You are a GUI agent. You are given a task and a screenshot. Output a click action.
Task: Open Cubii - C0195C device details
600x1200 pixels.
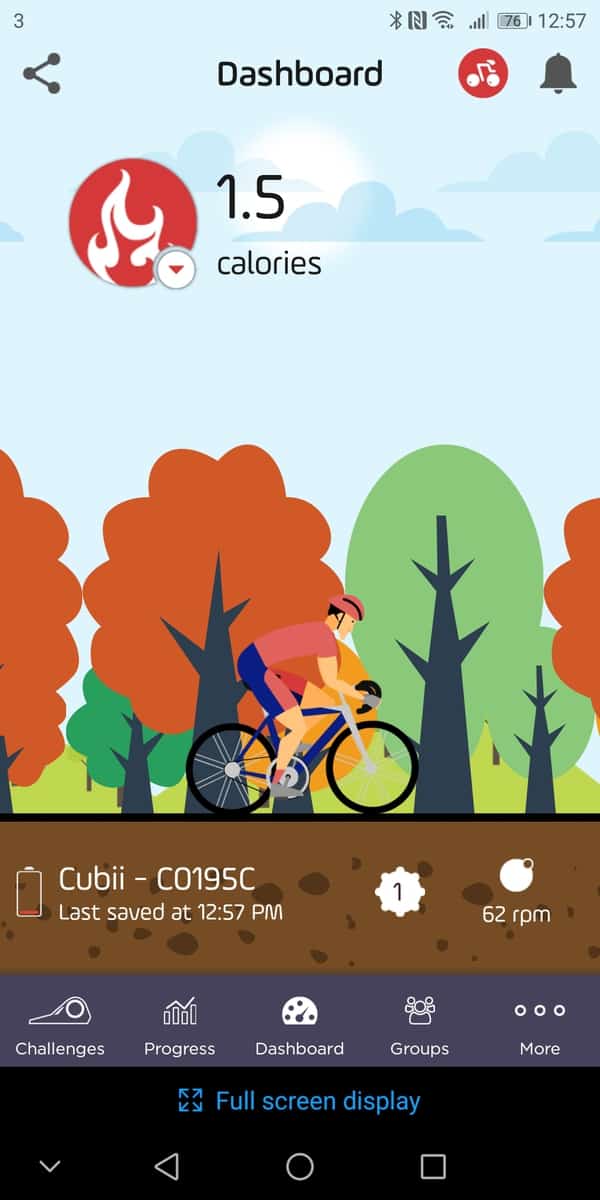[157, 892]
